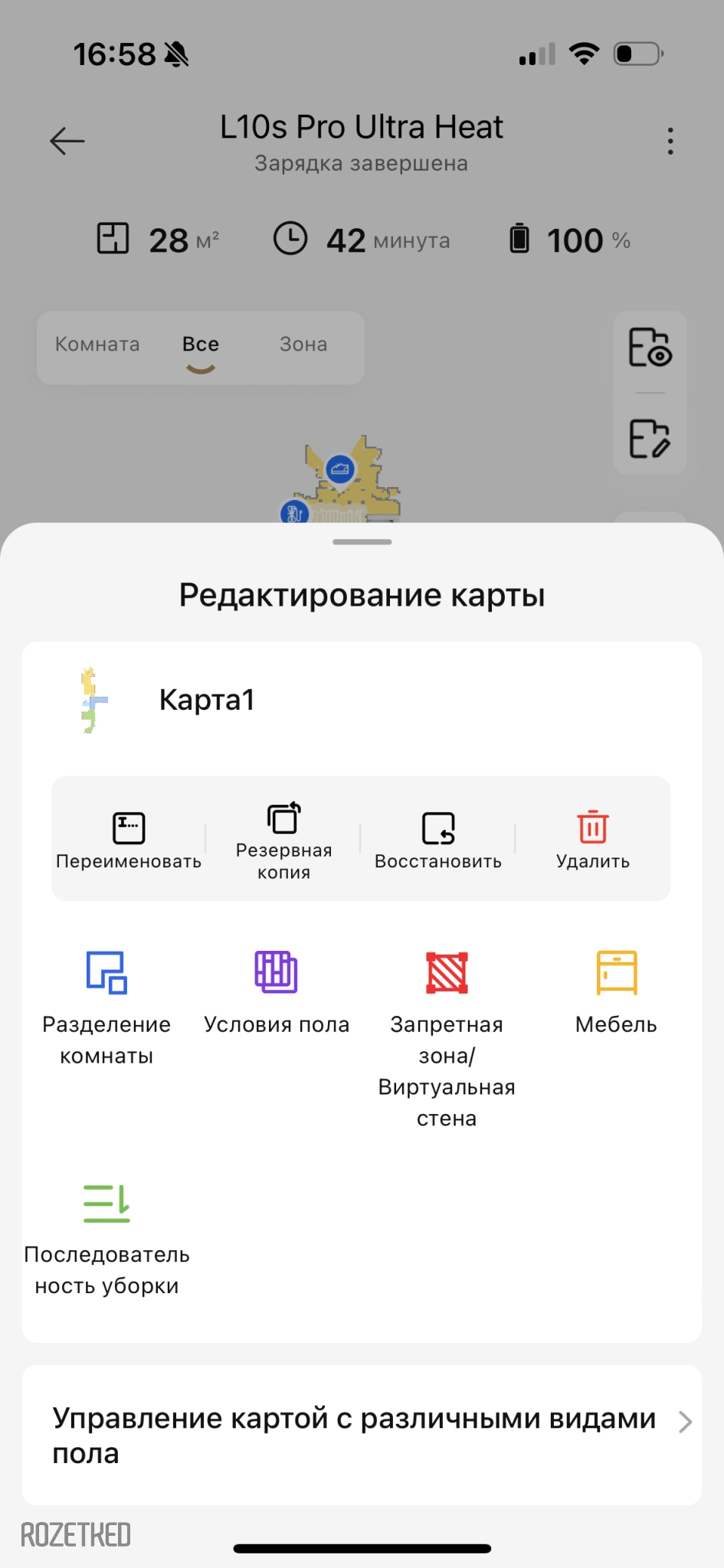Open Разделение комнаты
Viewport: 724px width, 1568px height.
[x=106, y=1007]
